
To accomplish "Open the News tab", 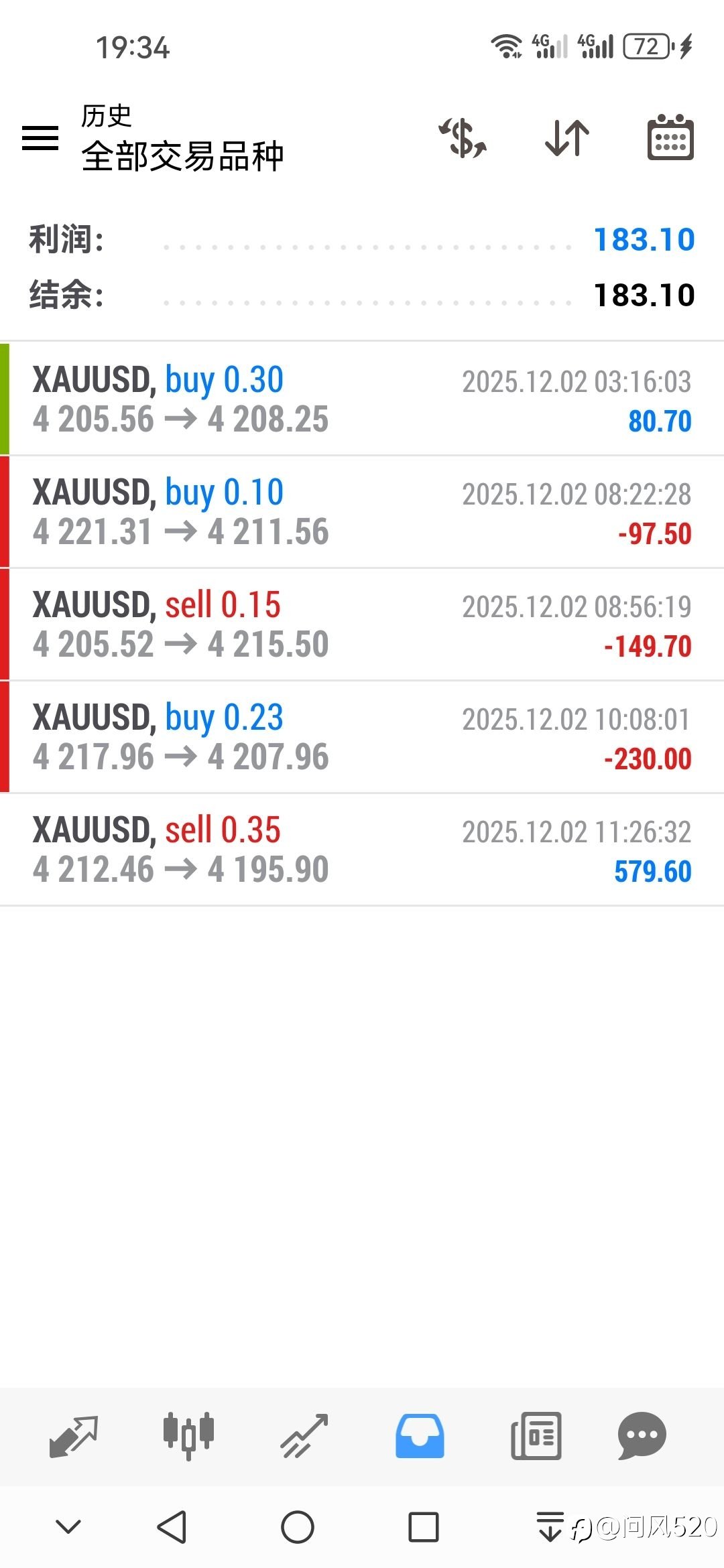I will pyautogui.click(x=536, y=1435).
